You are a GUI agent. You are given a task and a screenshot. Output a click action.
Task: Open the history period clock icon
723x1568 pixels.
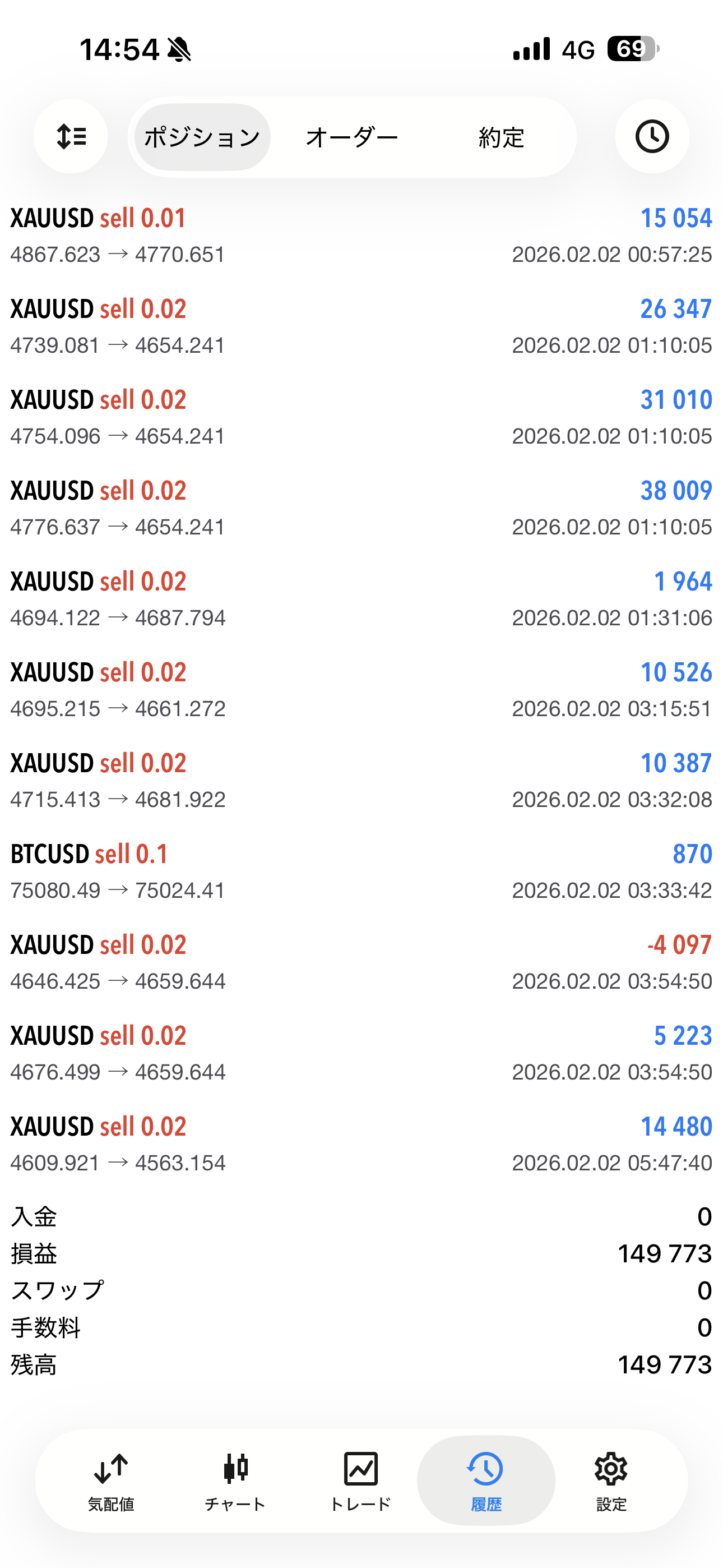(x=652, y=136)
